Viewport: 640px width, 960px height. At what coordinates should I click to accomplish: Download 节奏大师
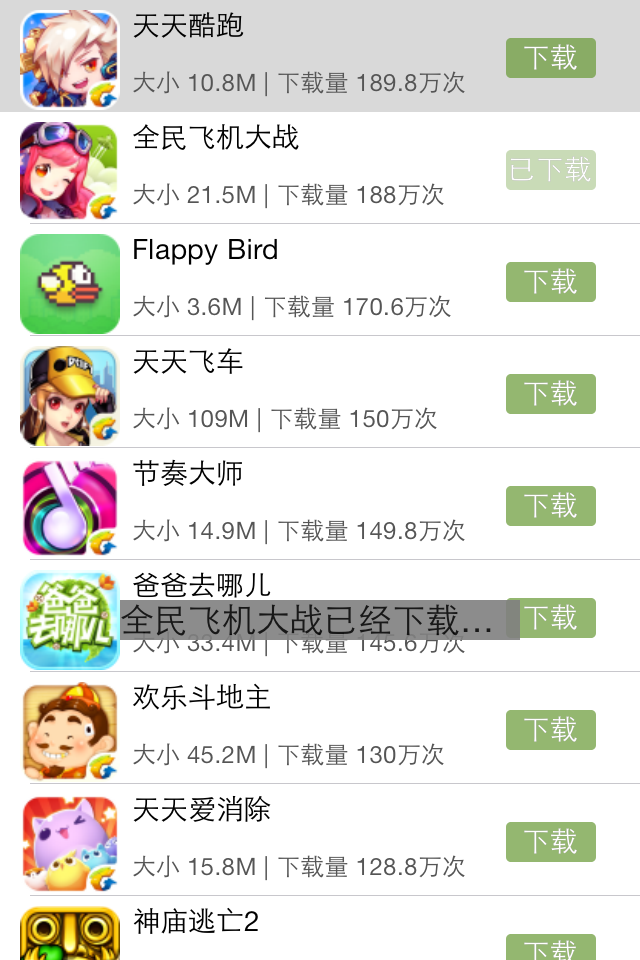pyautogui.click(x=550, y=506)
